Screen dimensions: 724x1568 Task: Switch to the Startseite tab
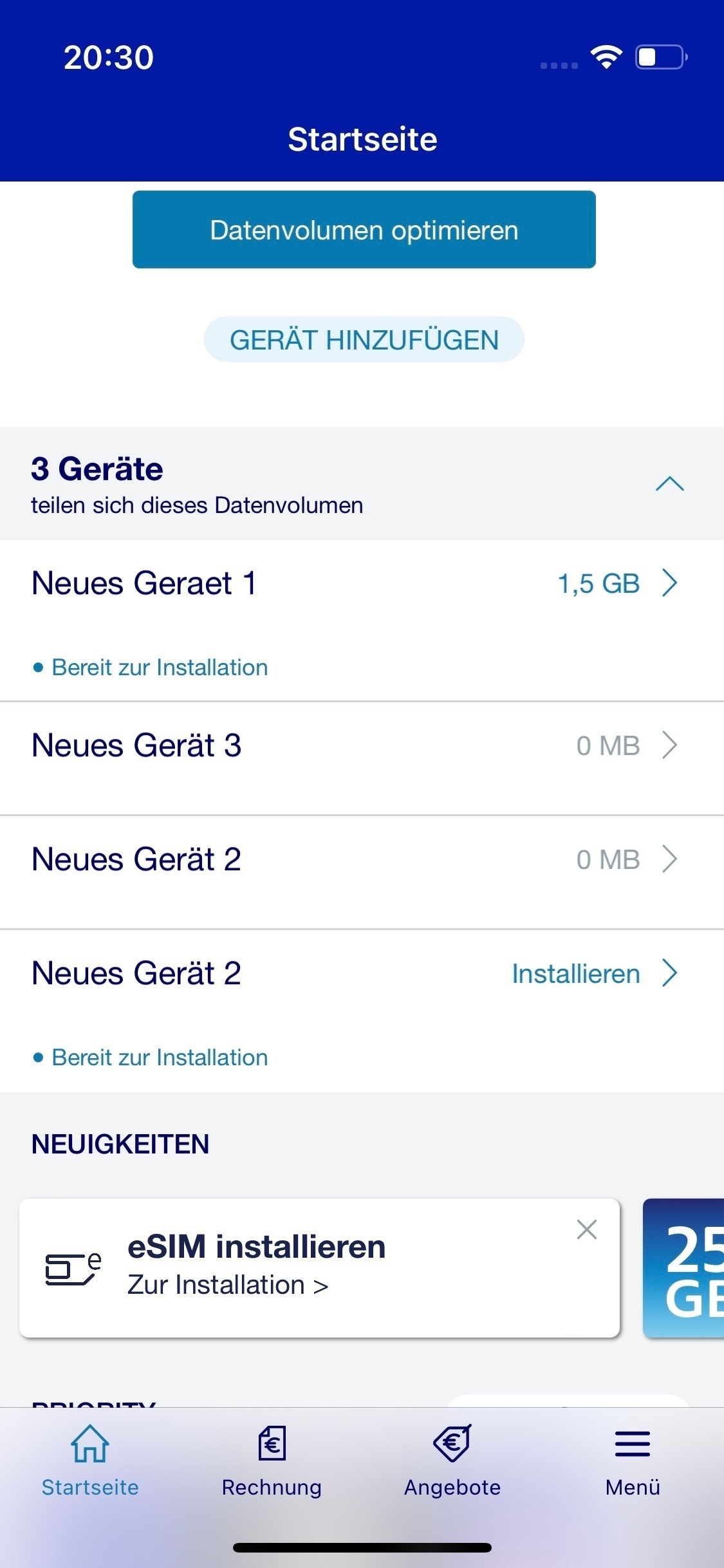90,1461
